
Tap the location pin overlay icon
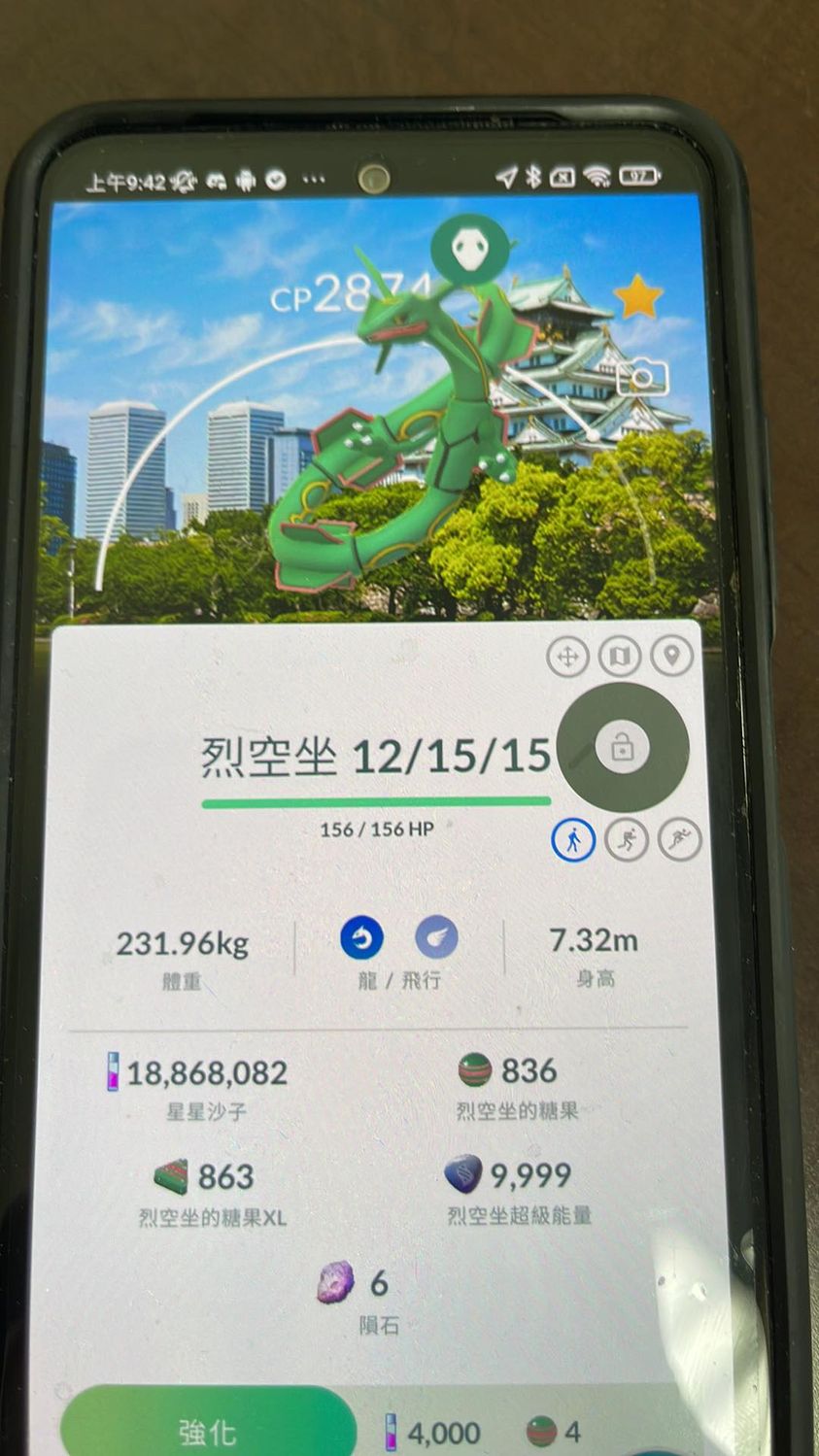click(x=671, y=658)
